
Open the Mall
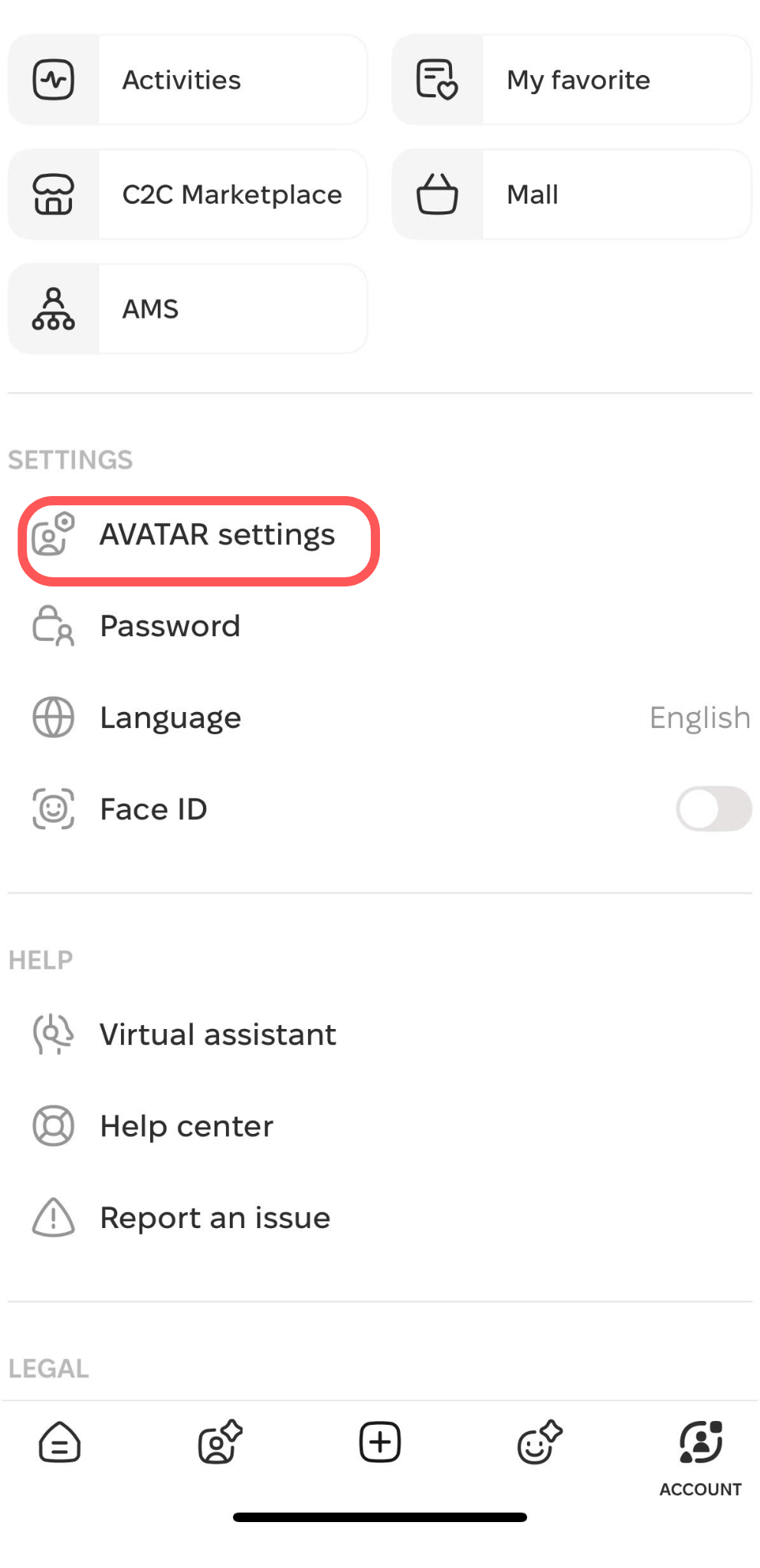tap(572, 194)
